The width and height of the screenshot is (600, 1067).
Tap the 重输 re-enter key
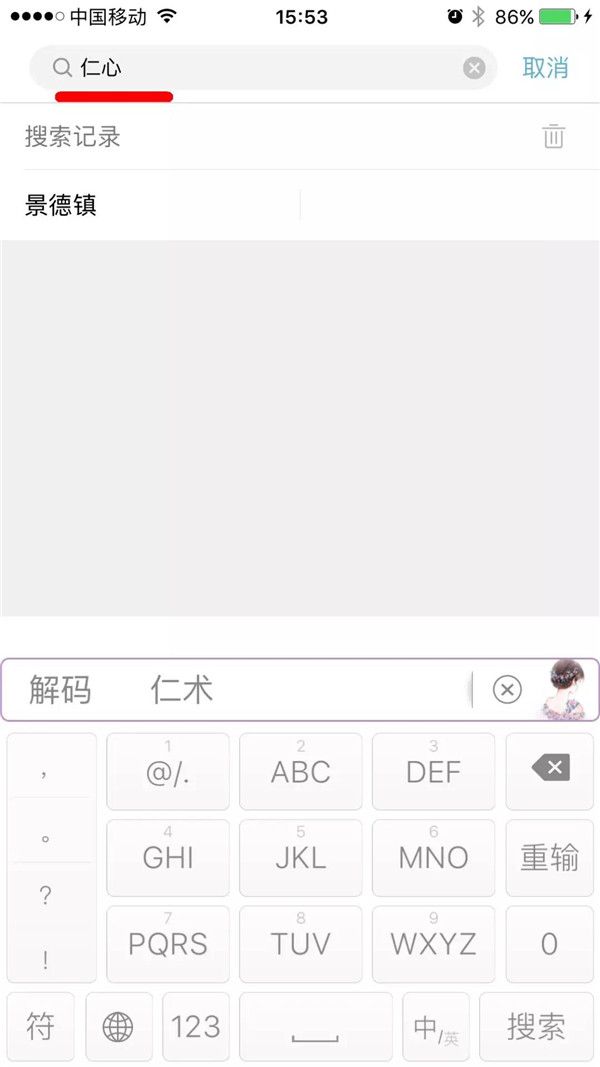549,857
